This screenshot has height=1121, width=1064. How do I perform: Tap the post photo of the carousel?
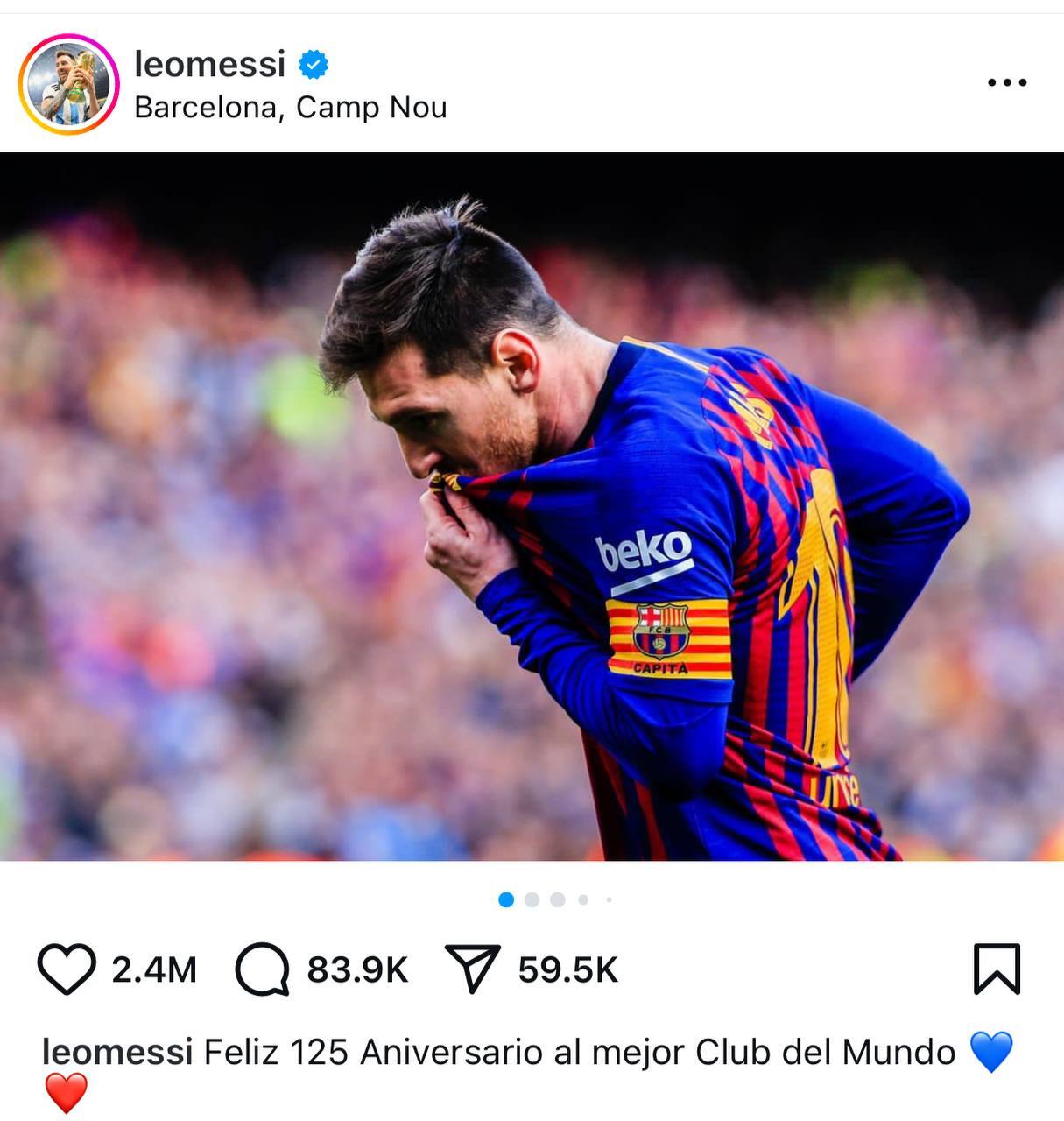pyautogui.click(x=532, y=506)
